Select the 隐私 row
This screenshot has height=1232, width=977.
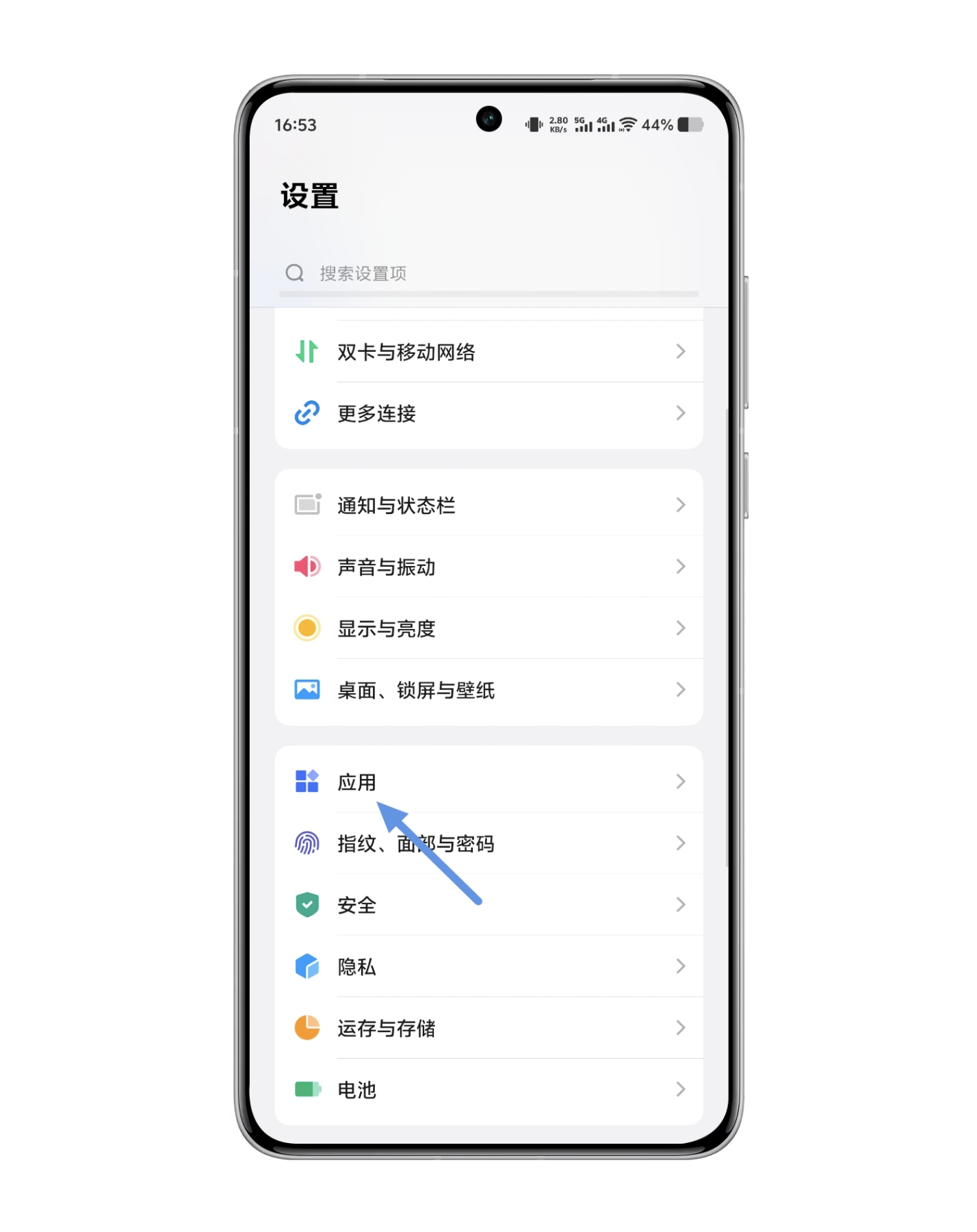click(487, 966)
